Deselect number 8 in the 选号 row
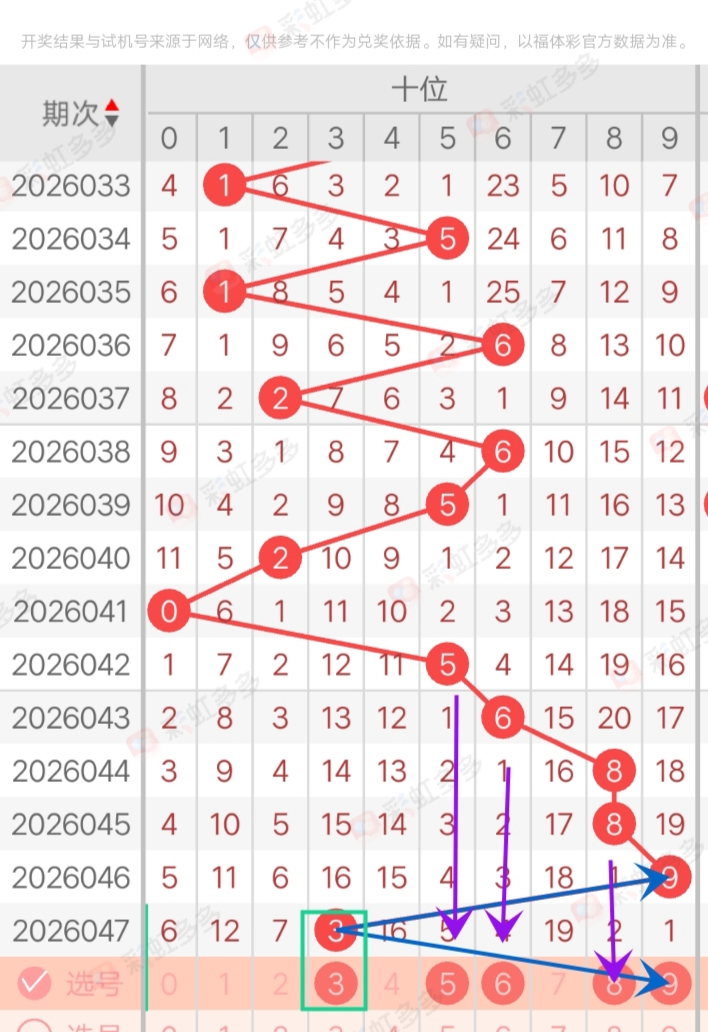Viewport: 708px width, 1032px height. pos(614,985)
